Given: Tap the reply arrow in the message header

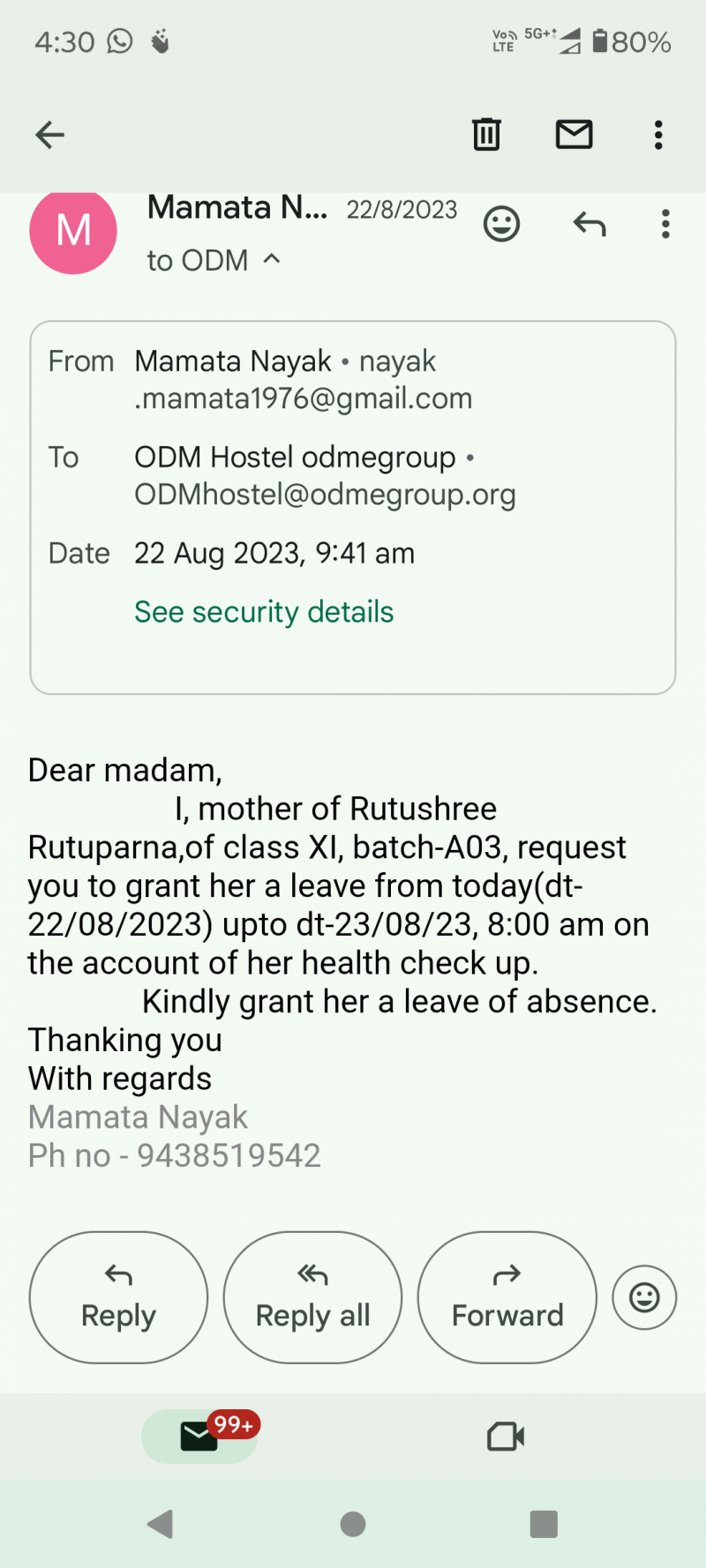Looking at the screenshot, I should click(590, 224).
